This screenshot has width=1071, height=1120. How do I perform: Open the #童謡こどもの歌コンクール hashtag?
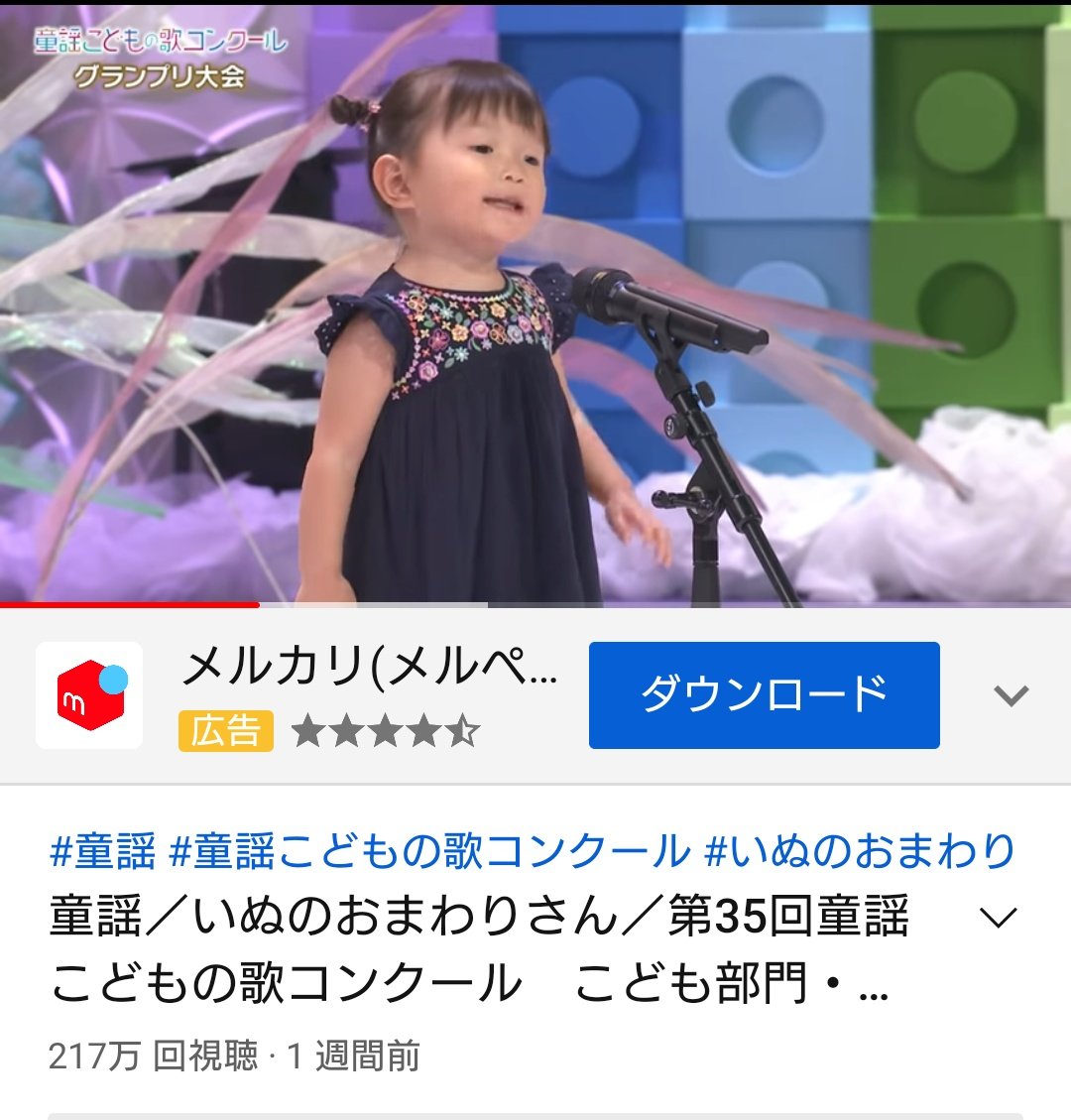pos(429,851)
